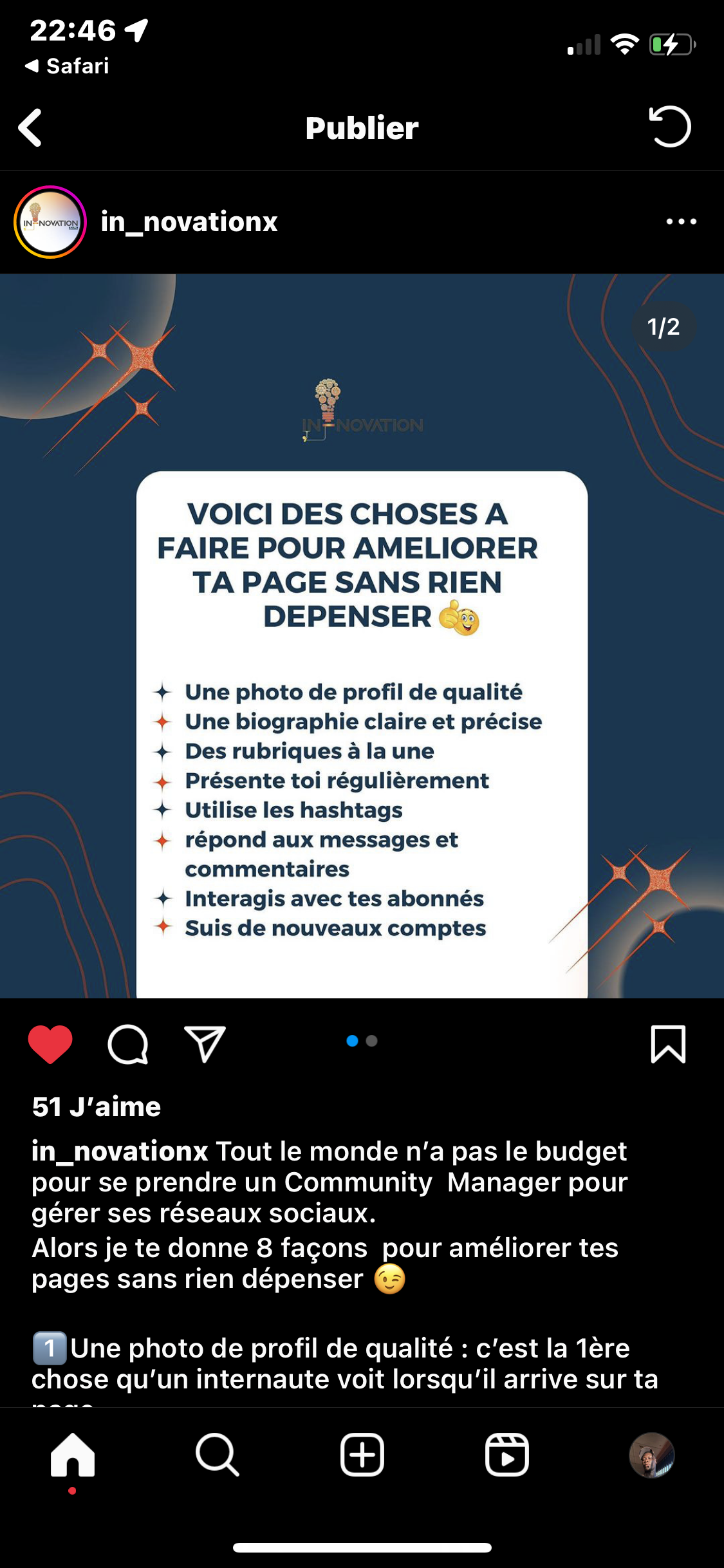Open the in_novationx username in post header
724x1568 pixels.
tap(189, 222)
